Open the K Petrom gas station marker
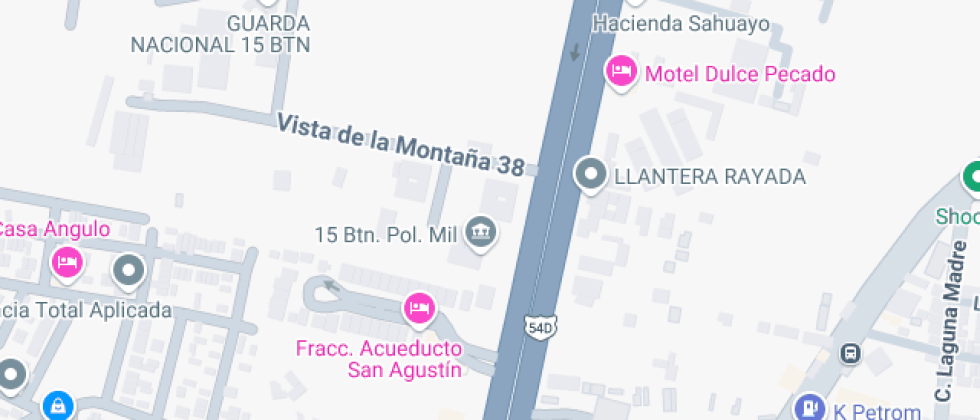Image resolution: width=980 pixels, height=420 pixels. 808,407
